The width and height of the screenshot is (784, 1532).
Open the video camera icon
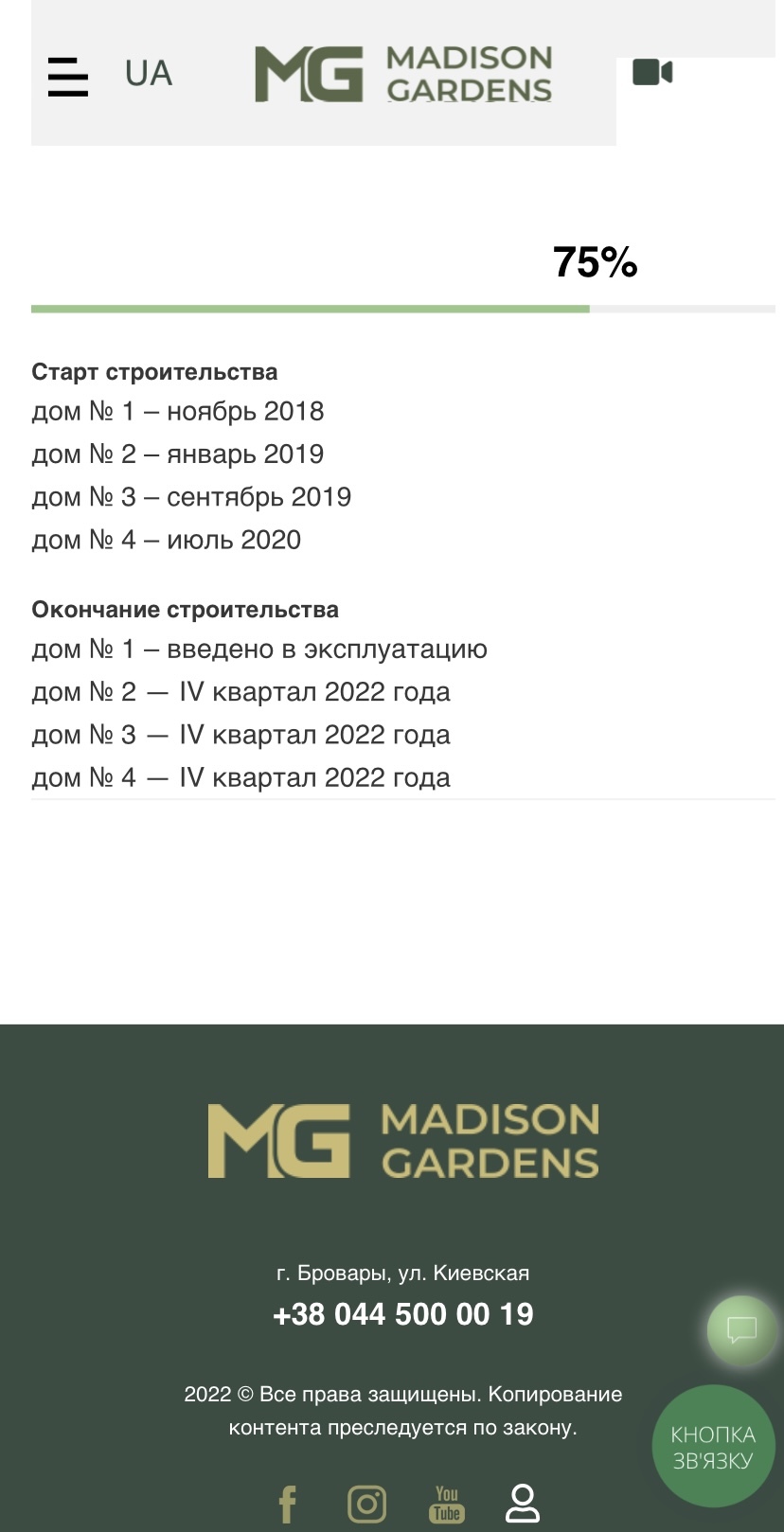(x=652, y=72)
